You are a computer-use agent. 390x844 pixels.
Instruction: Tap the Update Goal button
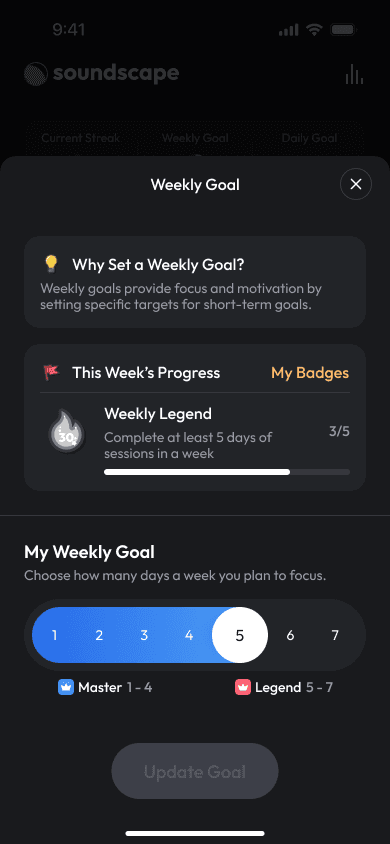[195, 771]
